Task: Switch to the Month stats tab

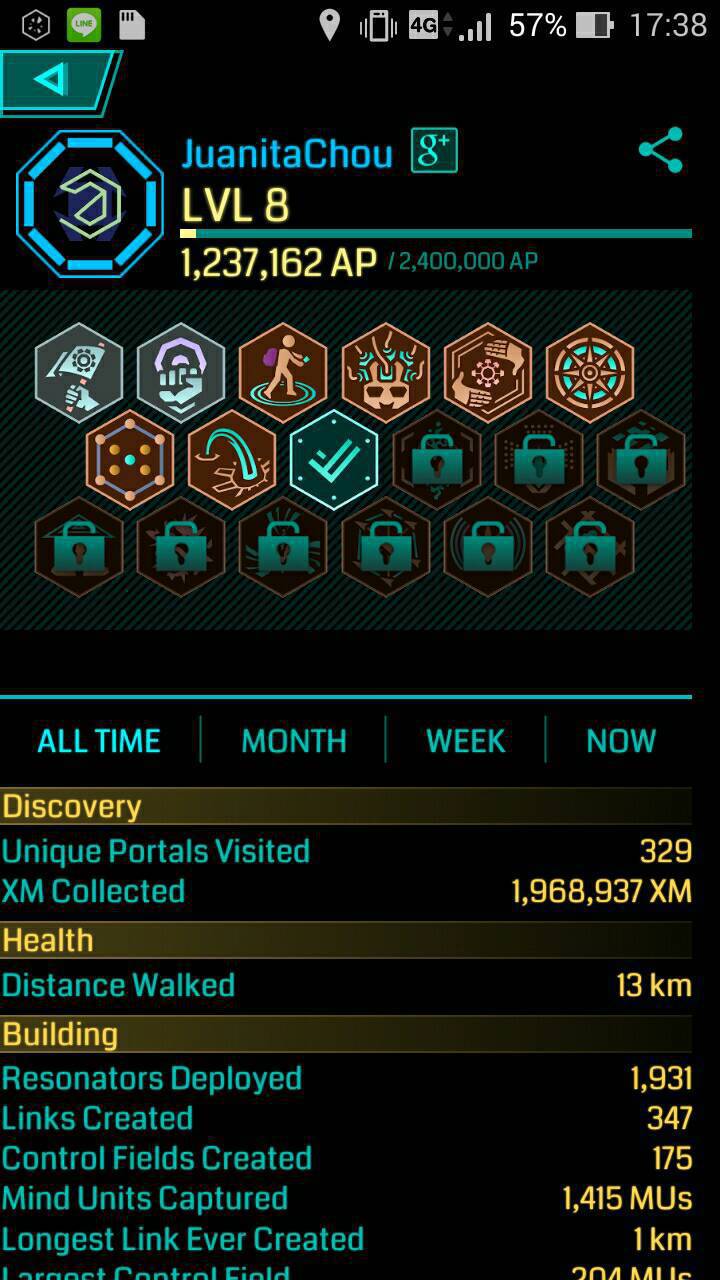Action: pos(294,741)
